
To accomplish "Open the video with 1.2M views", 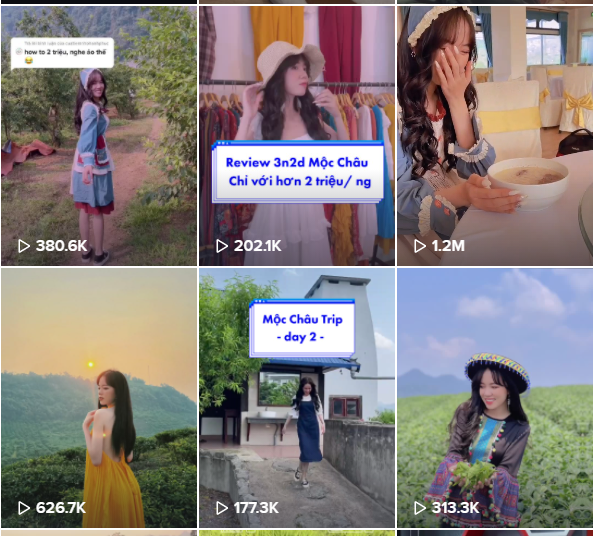I will (x=494, y=135).
